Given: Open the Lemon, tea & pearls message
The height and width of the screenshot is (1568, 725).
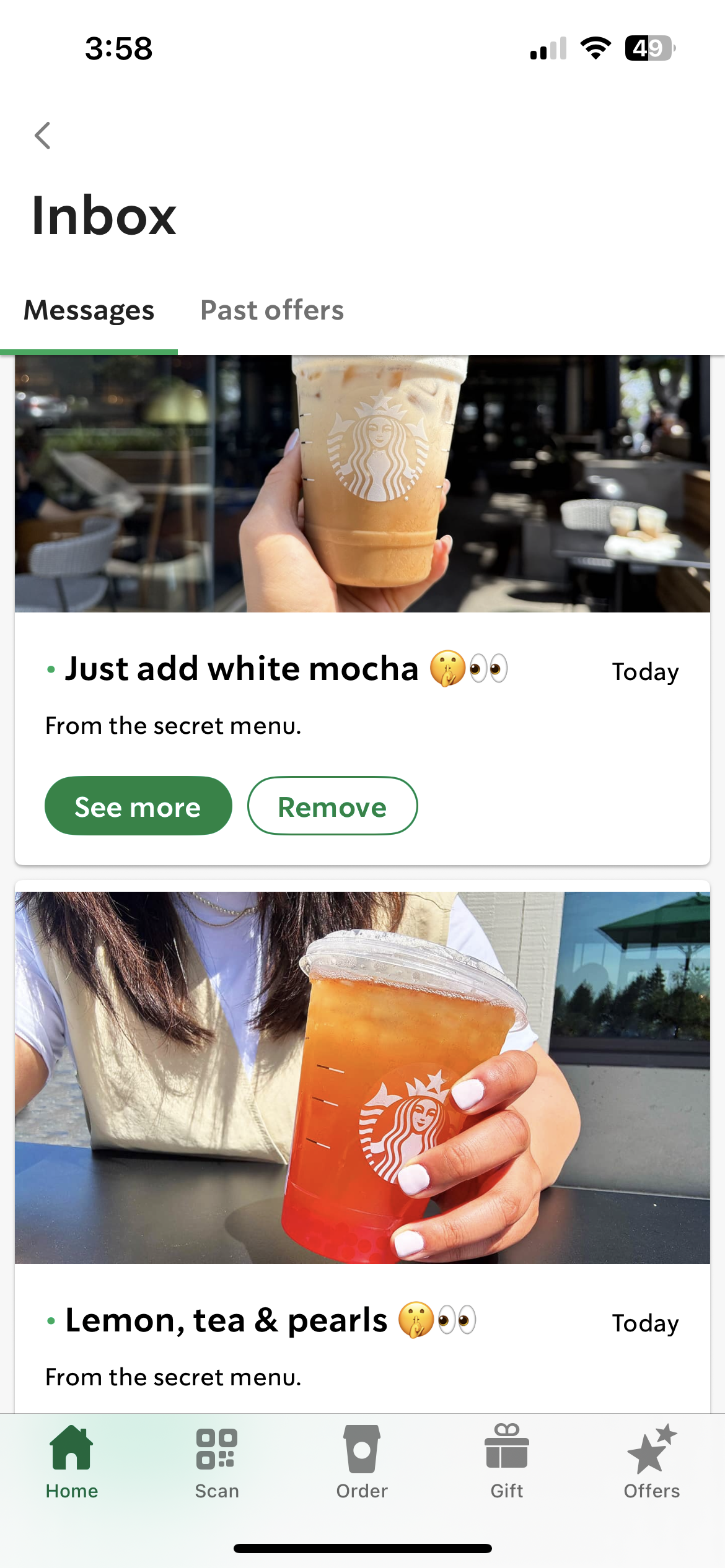Looking at the screenshot, I should [227, 1320].
